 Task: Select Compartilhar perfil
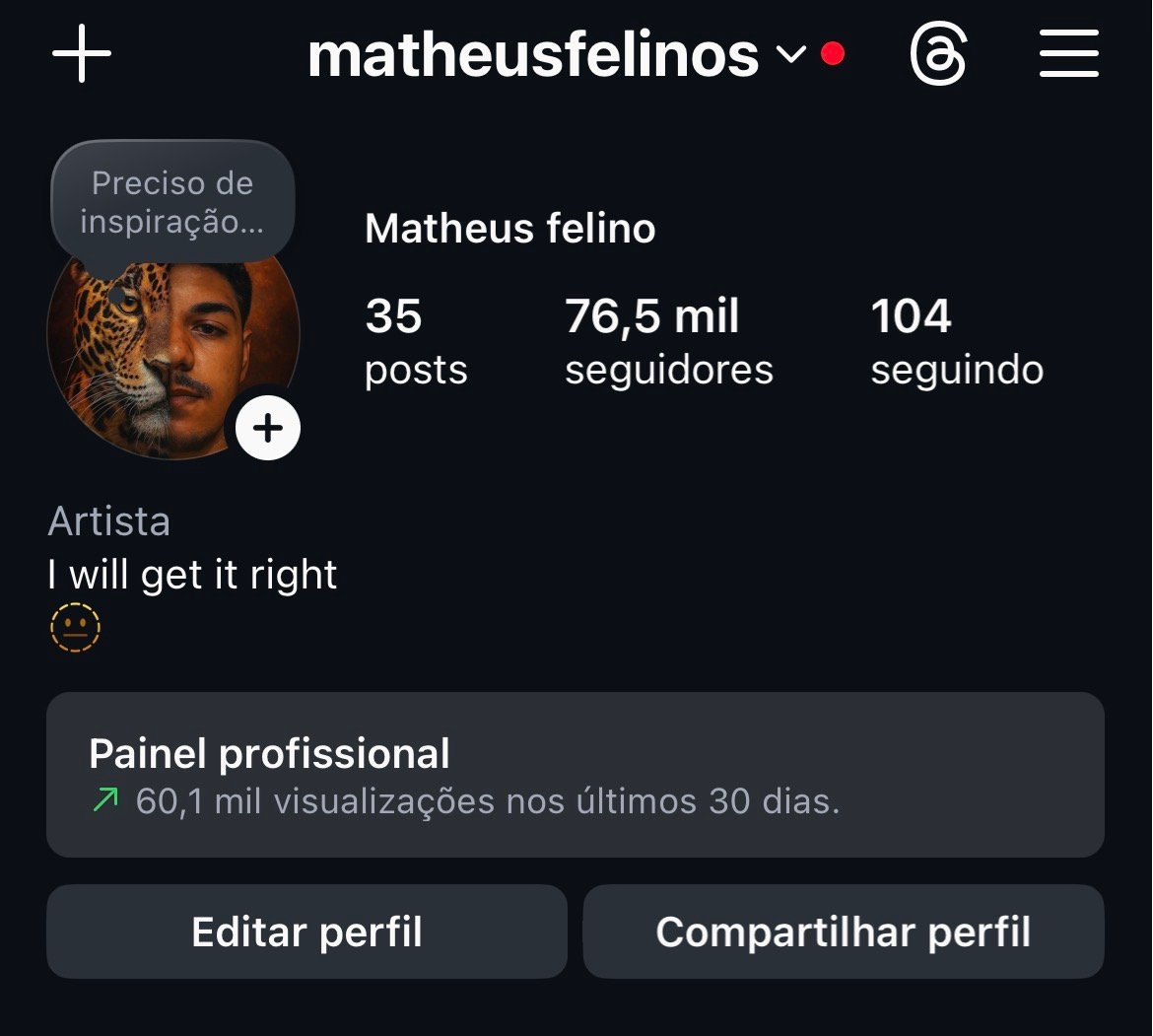844,932
